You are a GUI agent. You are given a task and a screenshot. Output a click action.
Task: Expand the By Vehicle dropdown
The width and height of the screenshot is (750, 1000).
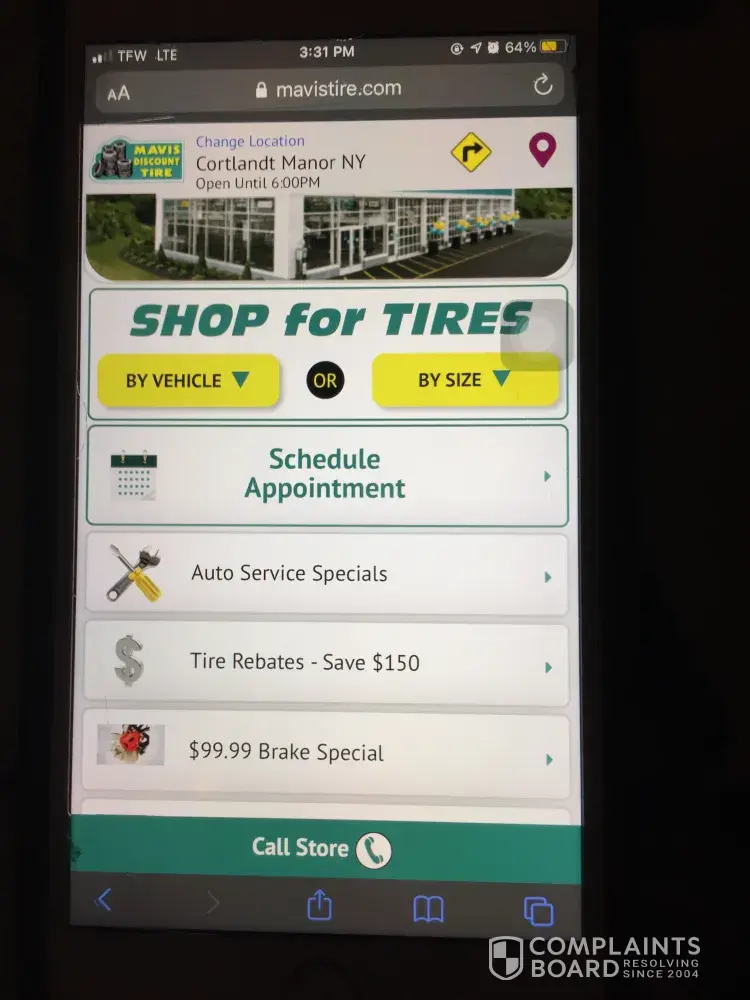pos(188,380)
